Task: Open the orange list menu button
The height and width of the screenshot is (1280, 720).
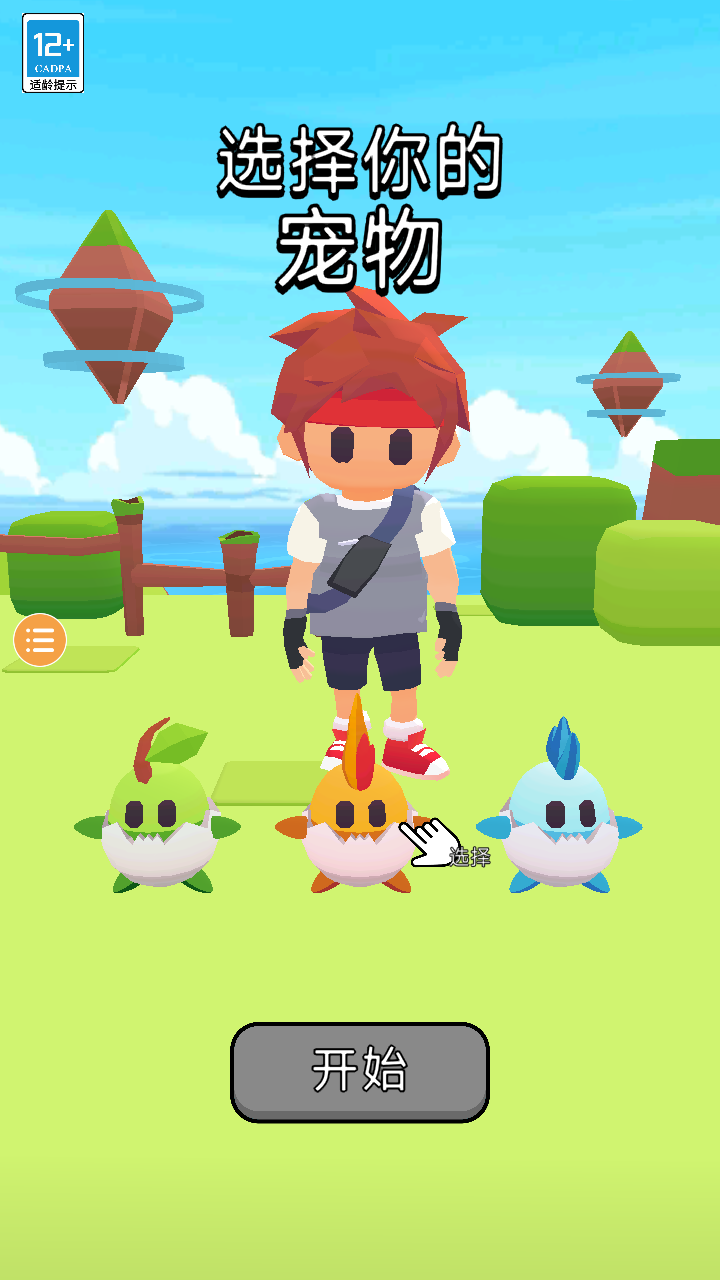Action: pos(40,640)
